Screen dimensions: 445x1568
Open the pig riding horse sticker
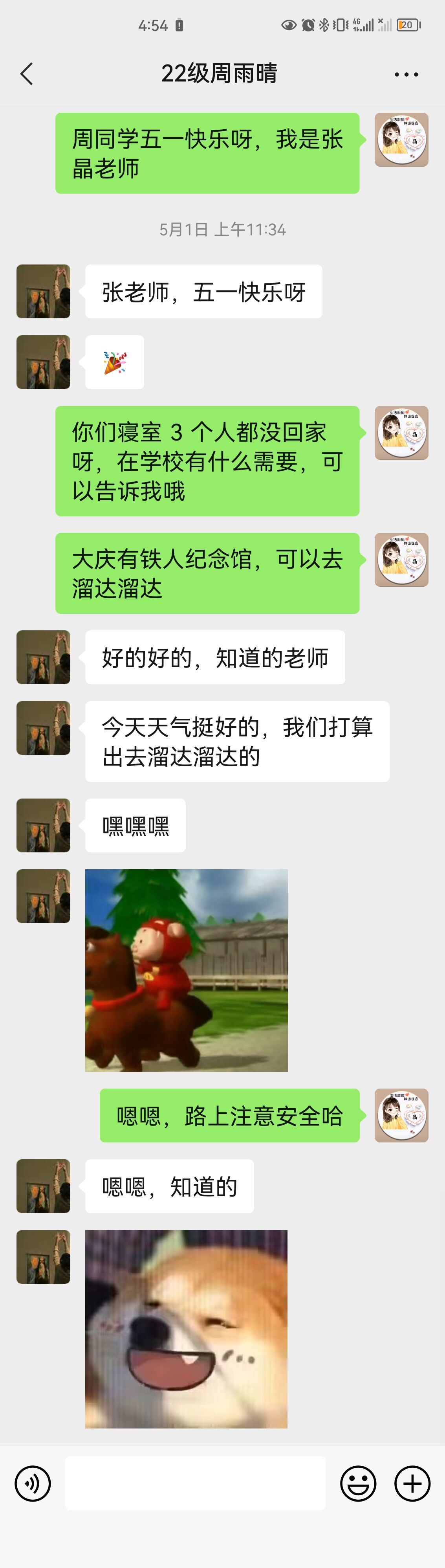click(186, 970)
